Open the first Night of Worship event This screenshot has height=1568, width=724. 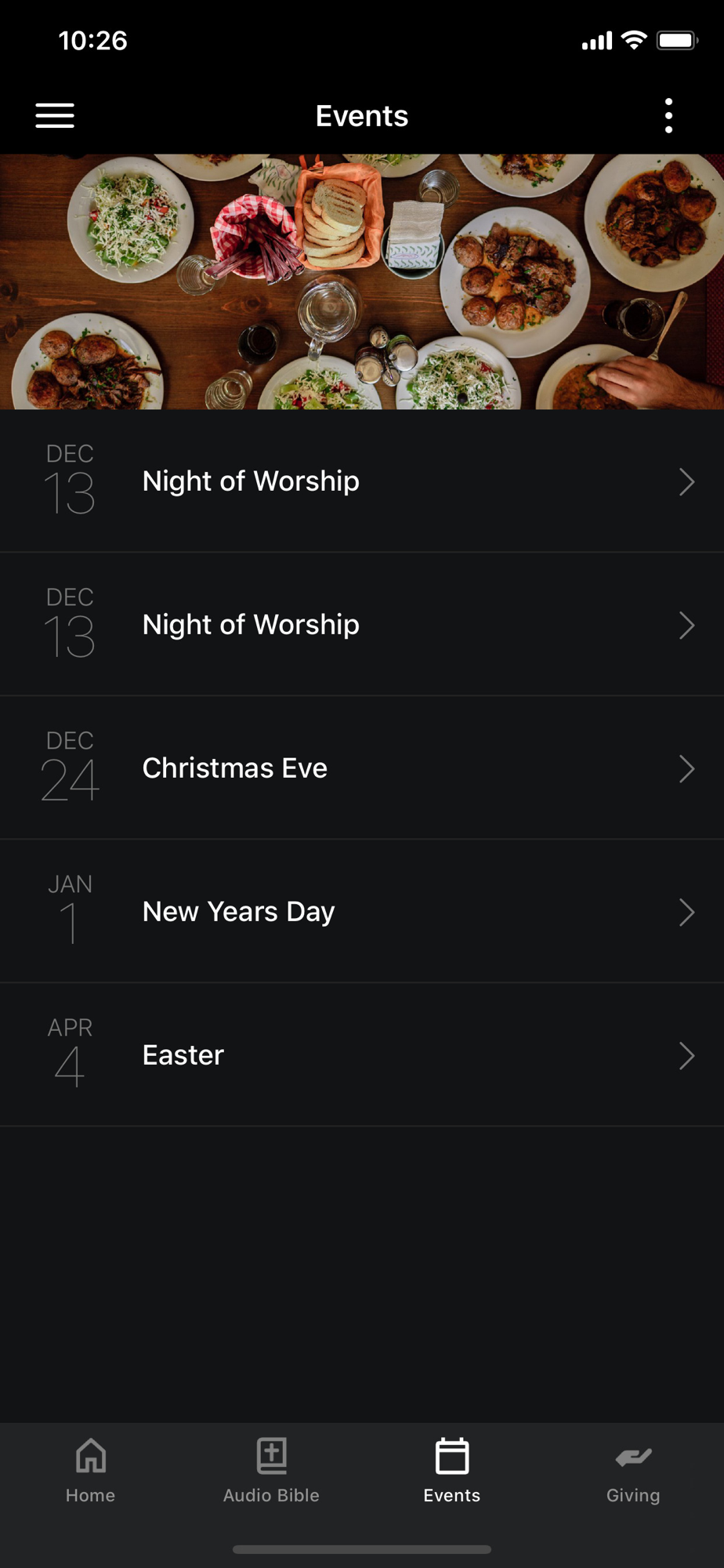click(362, 481)
